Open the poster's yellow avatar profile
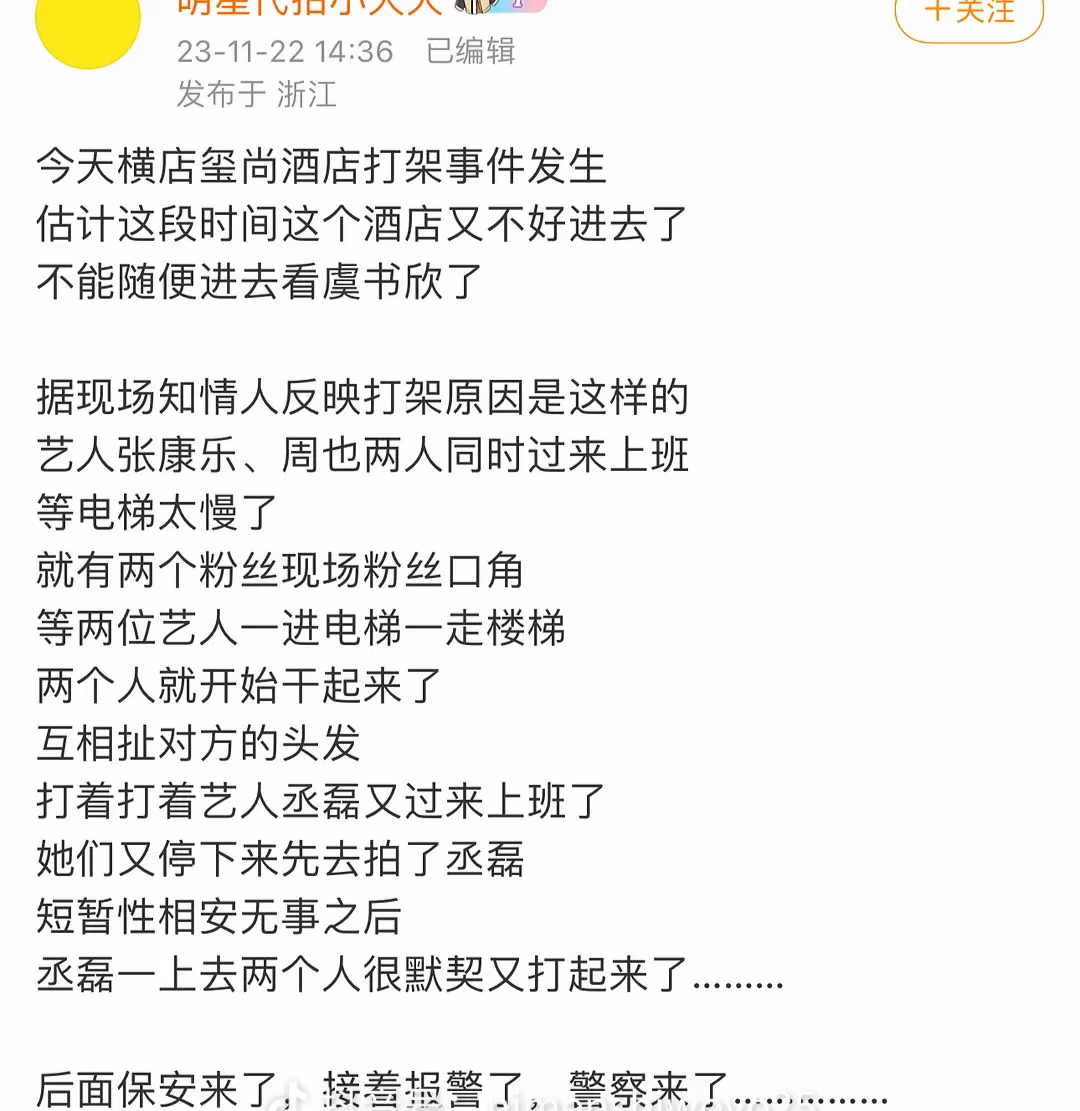This screenshot has width=1080, height=1111. coord(88,28)
